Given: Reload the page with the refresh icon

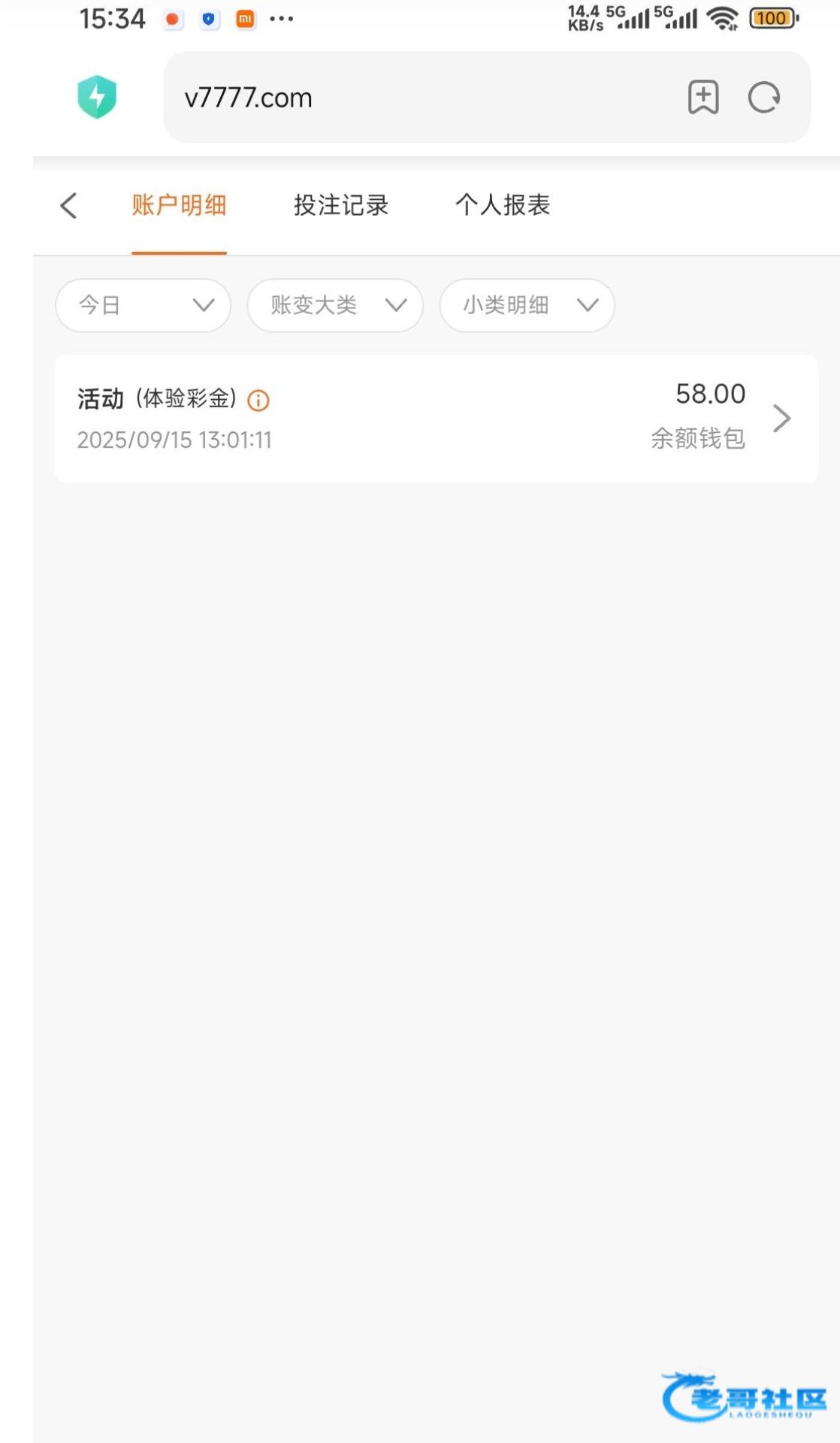Looking at the screenshot, I should click(764, 98).
